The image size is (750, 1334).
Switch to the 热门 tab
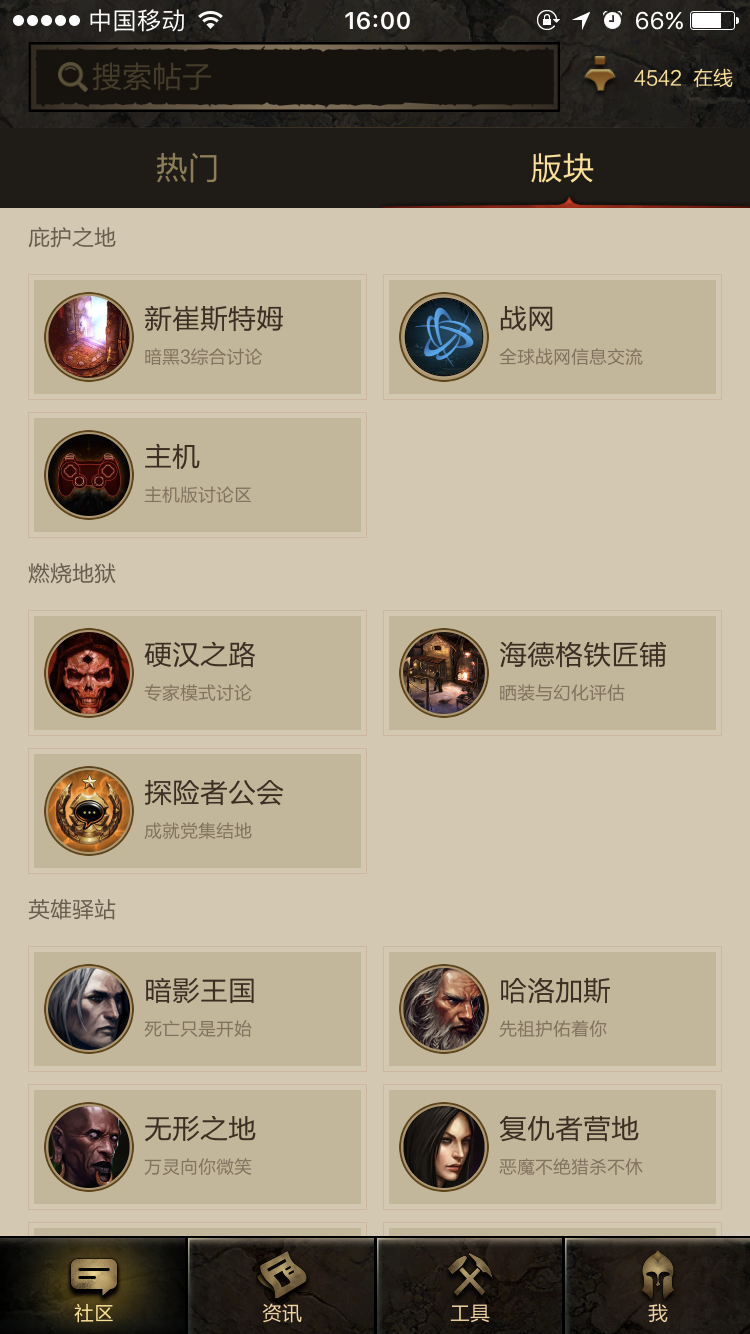(187, 168)
